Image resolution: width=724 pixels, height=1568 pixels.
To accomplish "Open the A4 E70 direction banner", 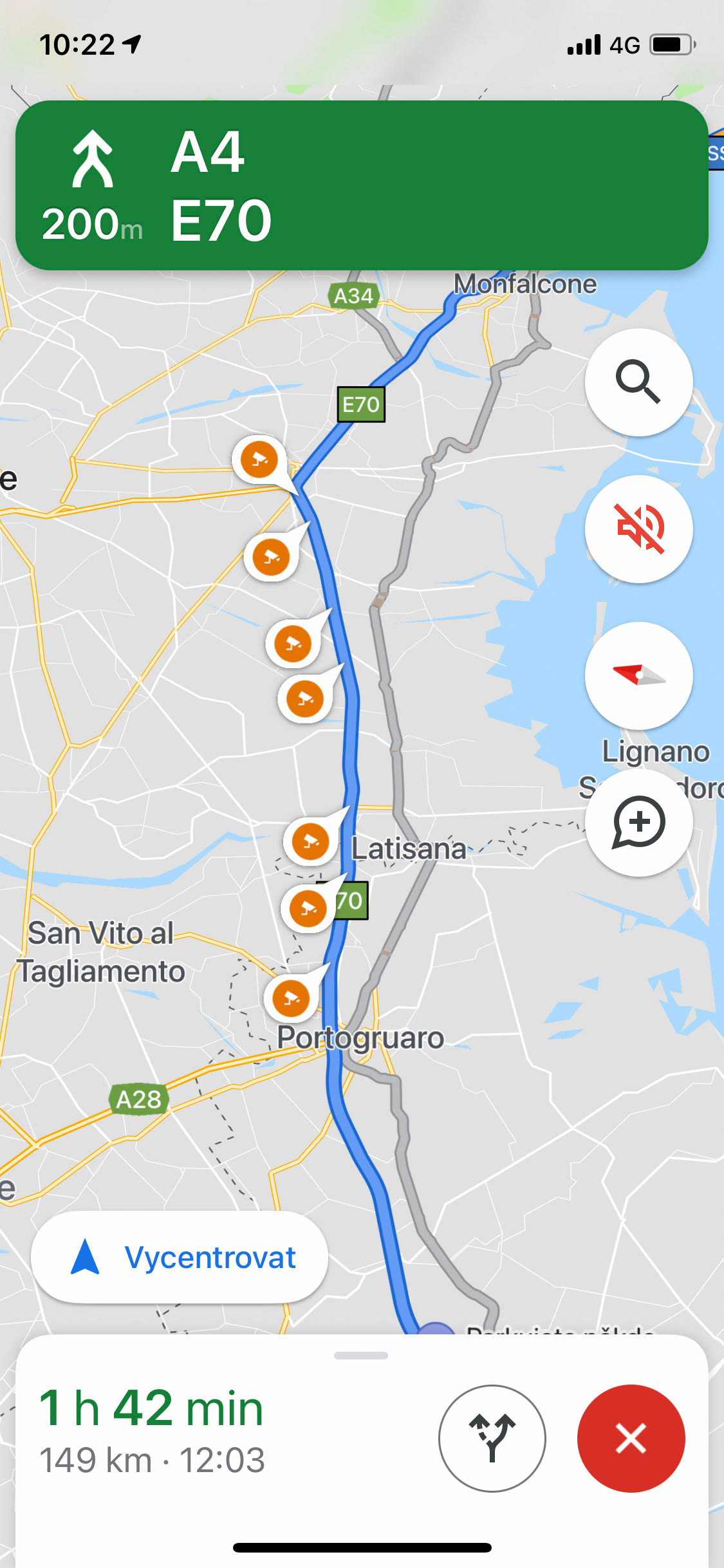I will tap(362, 185).
